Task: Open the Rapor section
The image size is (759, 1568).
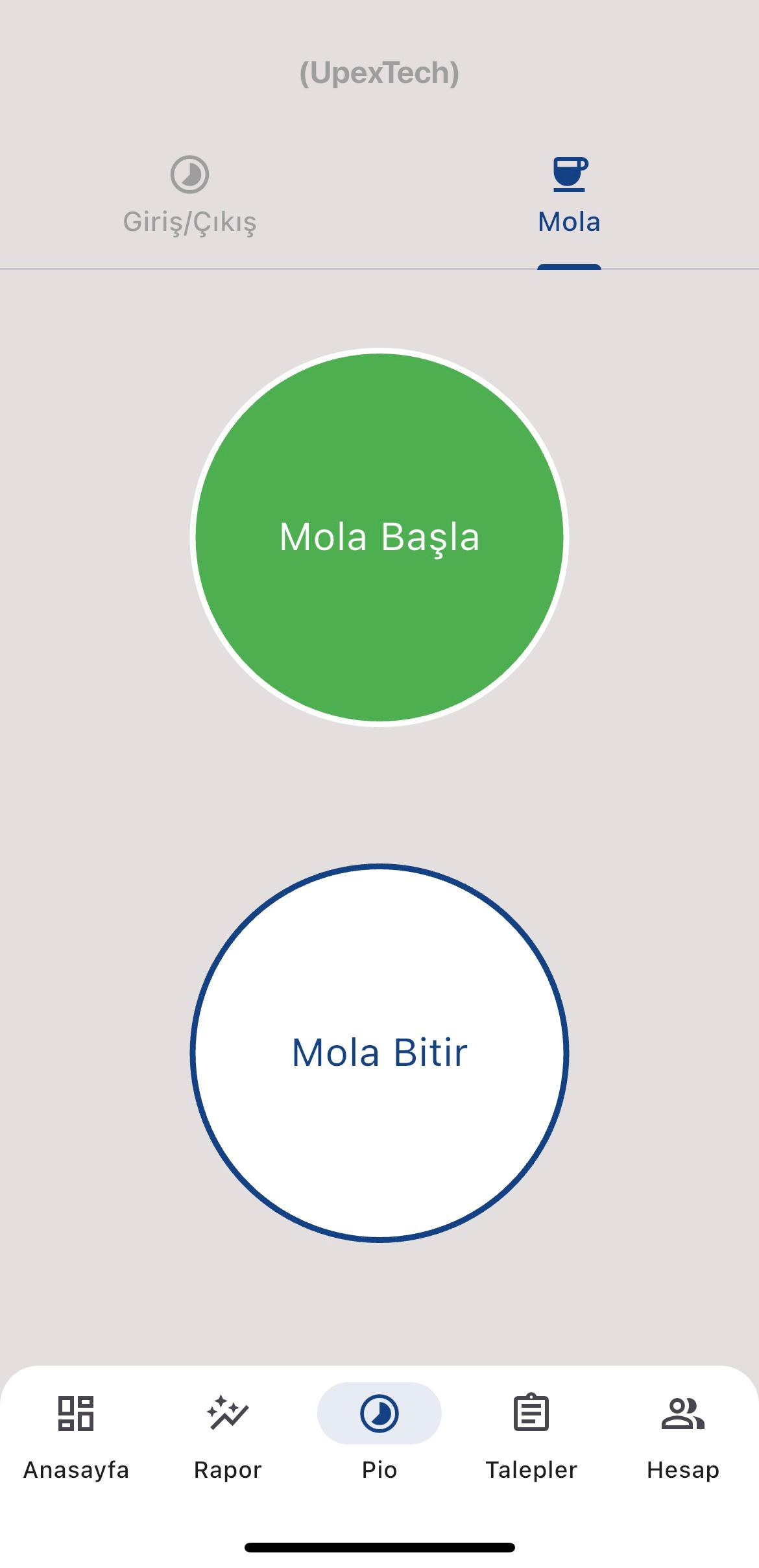Action: (x=228, y=1432)
